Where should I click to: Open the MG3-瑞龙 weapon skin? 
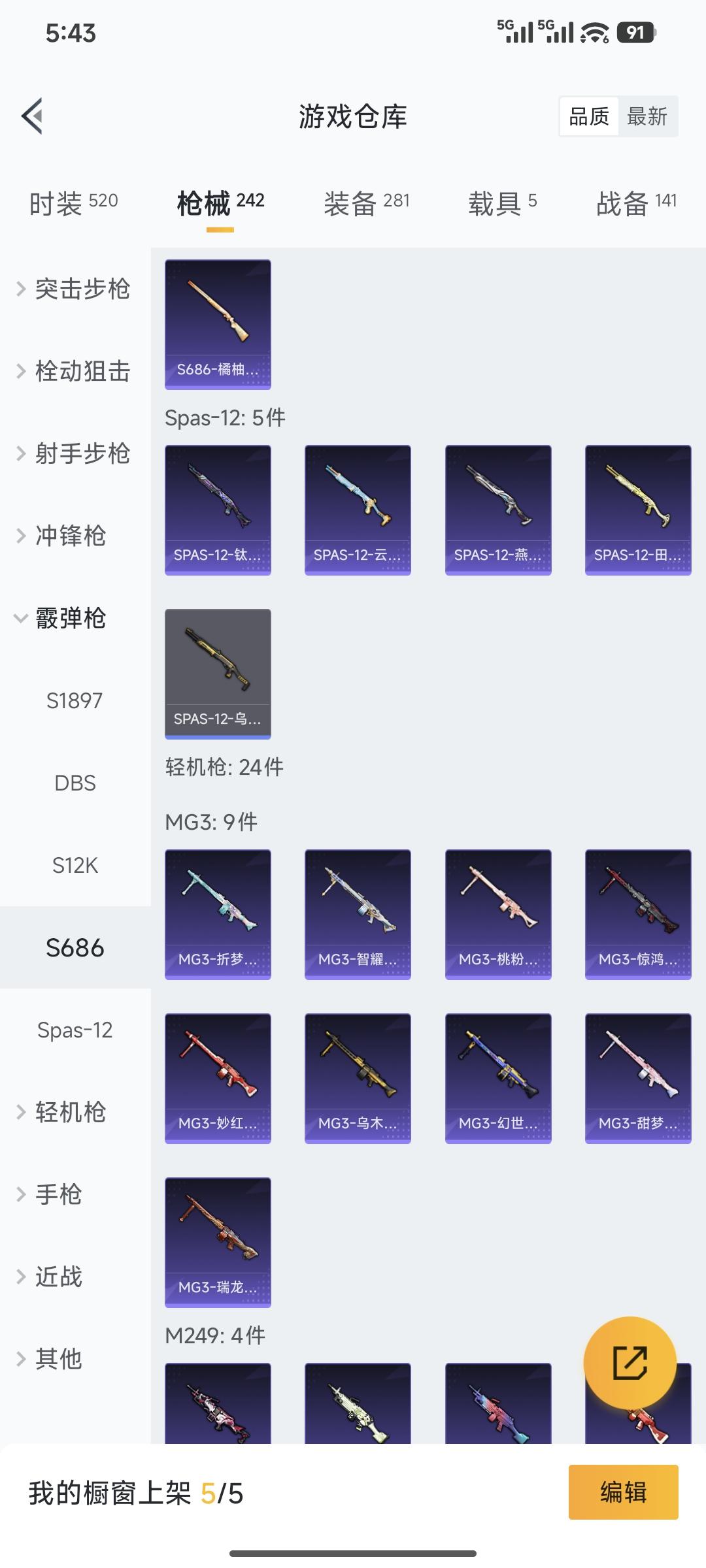tap(218, 1243)
